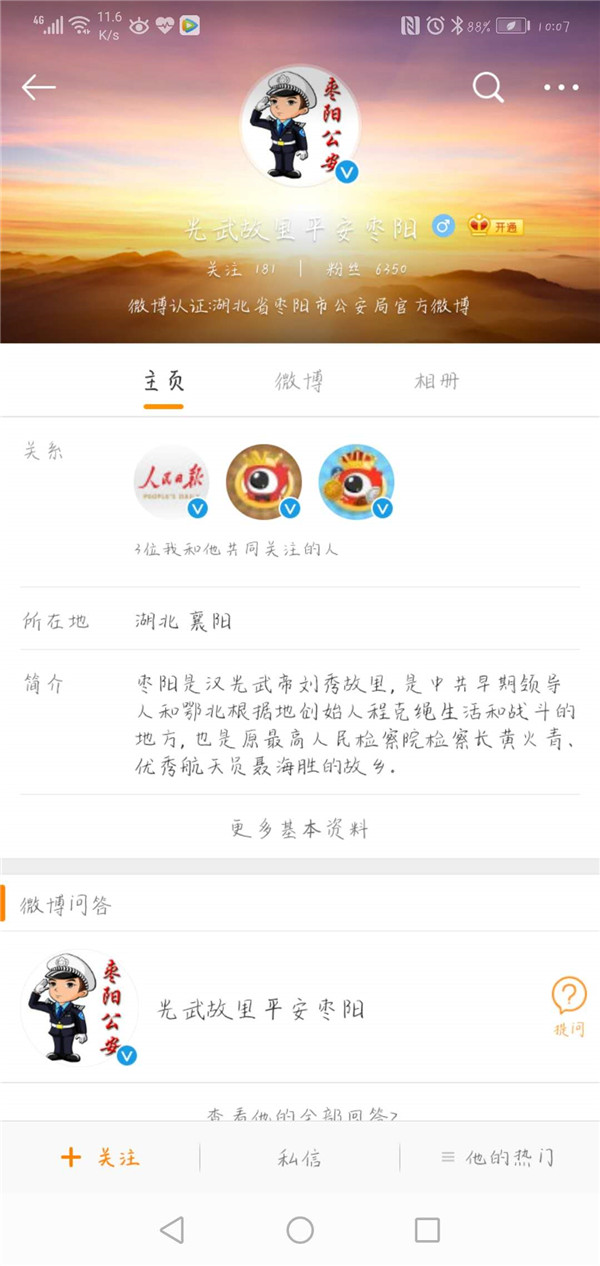View the 关注 181 following list
Viewport: 600px width, 1266px height.
241,269
